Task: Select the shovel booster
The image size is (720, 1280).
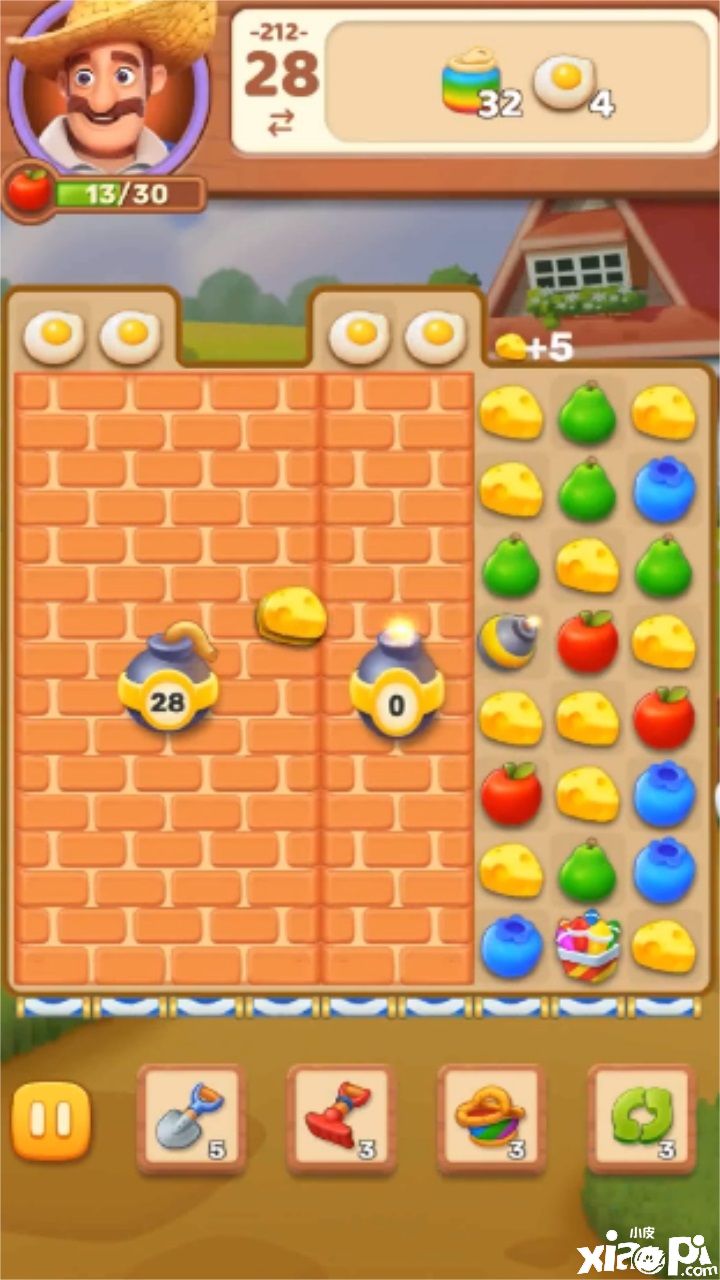Action: (191, 1119)
